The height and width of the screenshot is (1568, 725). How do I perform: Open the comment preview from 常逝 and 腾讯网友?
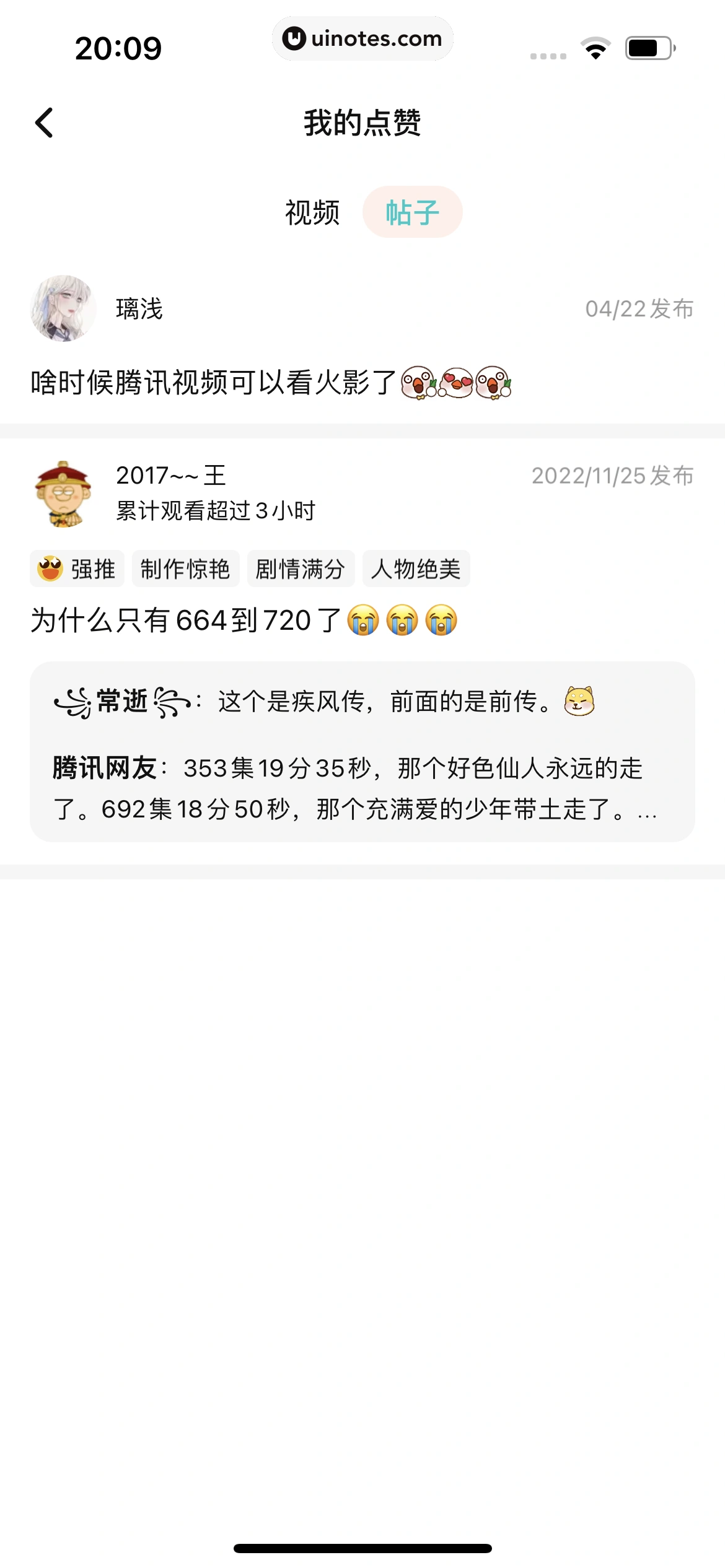tap(362, 751)
